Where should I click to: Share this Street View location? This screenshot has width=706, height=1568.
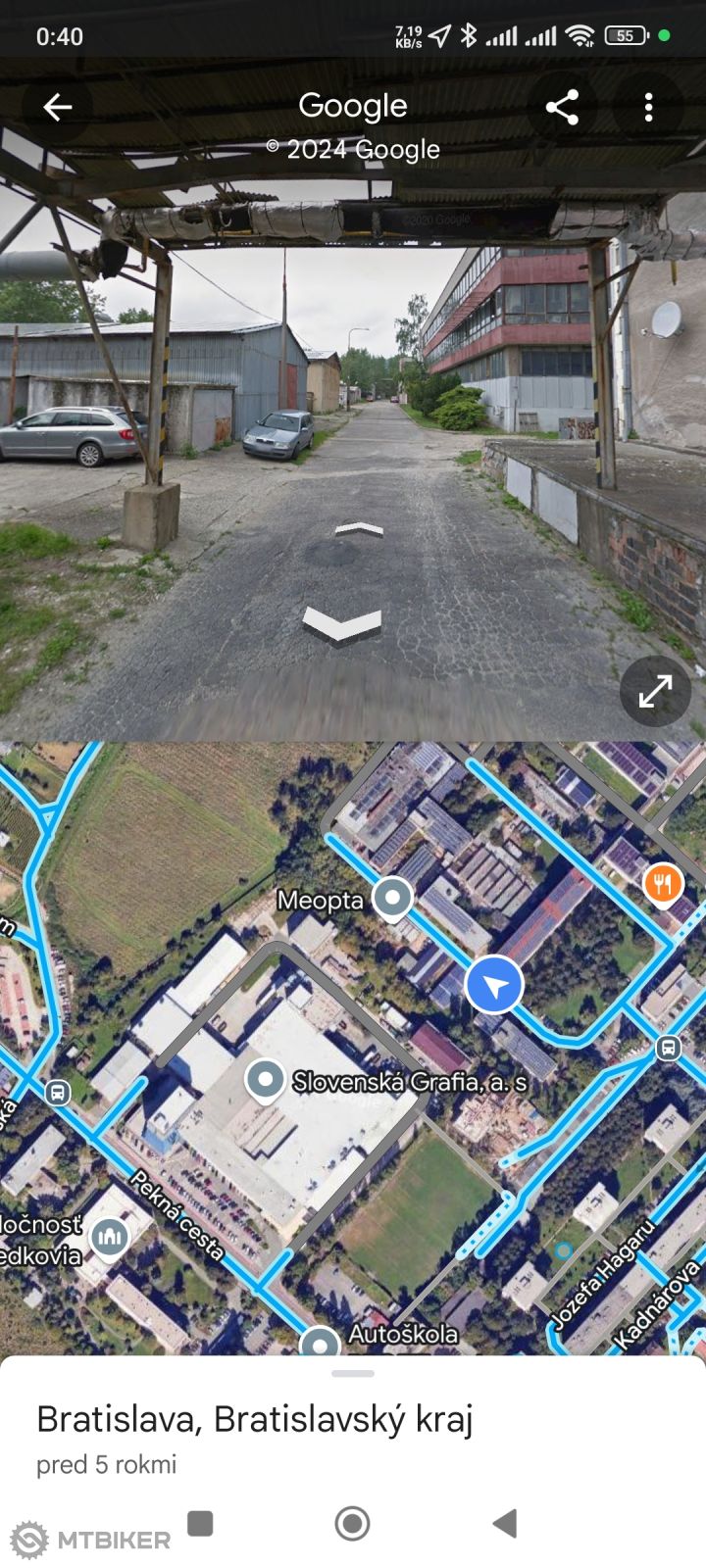coord(562,107)
